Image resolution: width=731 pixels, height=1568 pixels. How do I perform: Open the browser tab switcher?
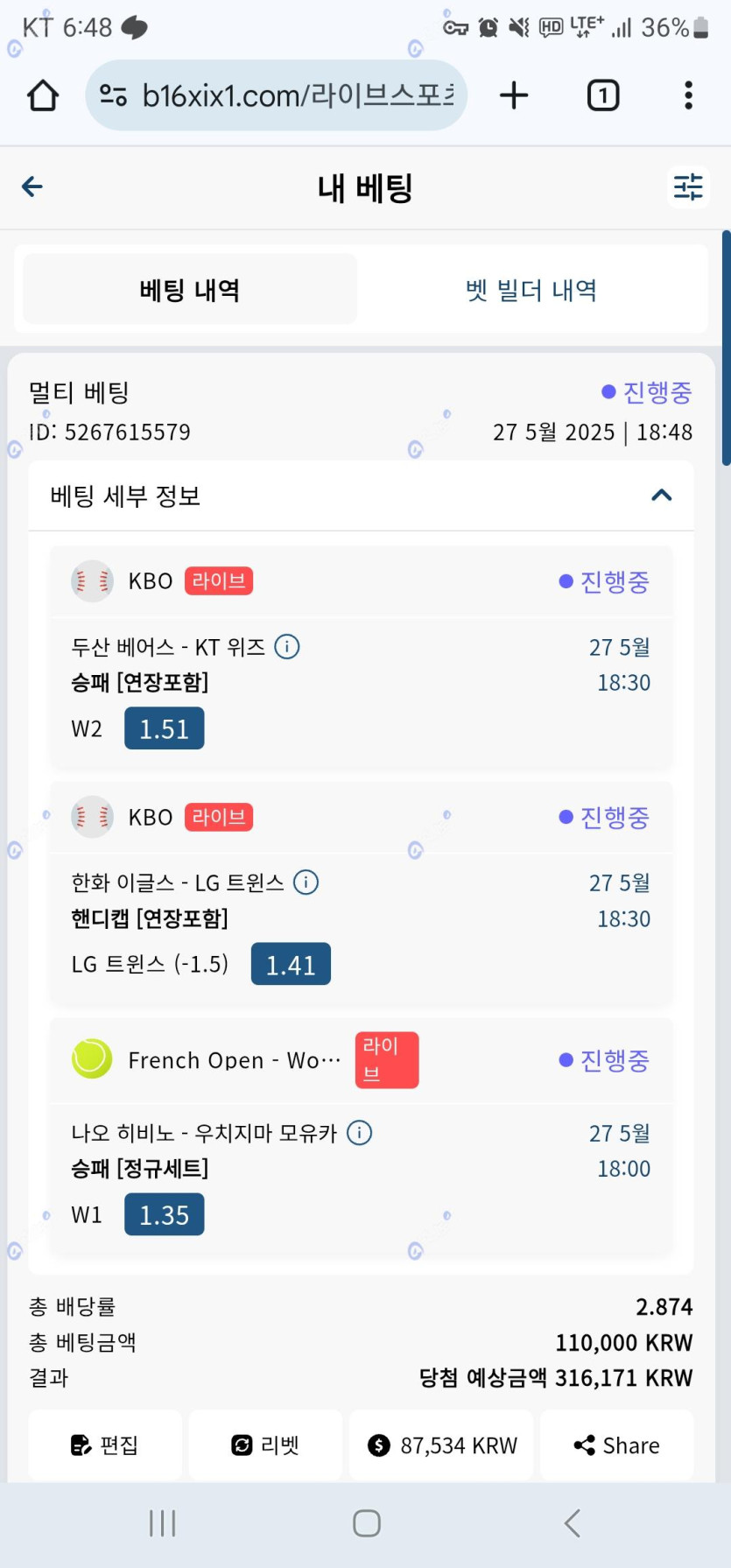pyautogui.click(x=603, y=95)
